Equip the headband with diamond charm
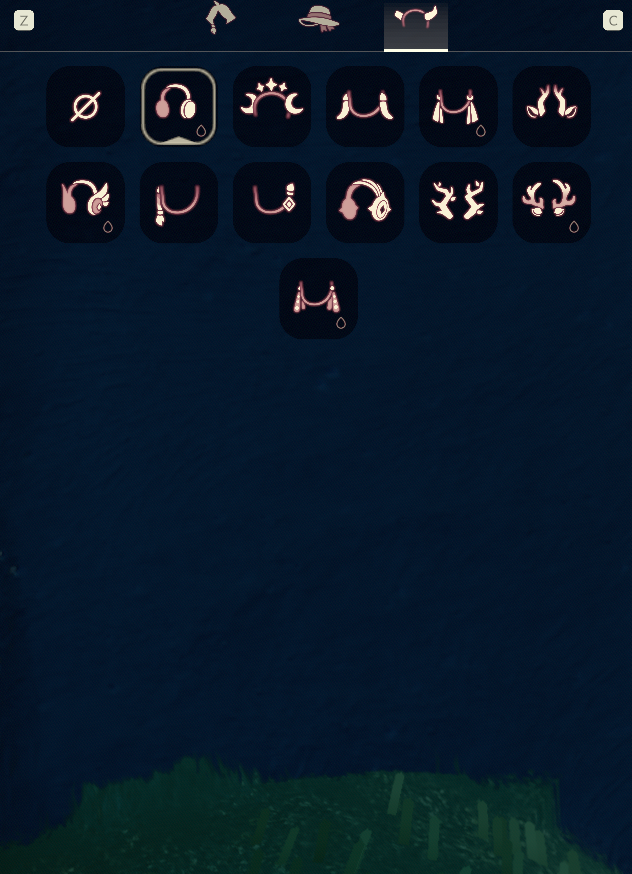Image resolution: width=632 pixels, height=874 pixels. click(272, 203)
